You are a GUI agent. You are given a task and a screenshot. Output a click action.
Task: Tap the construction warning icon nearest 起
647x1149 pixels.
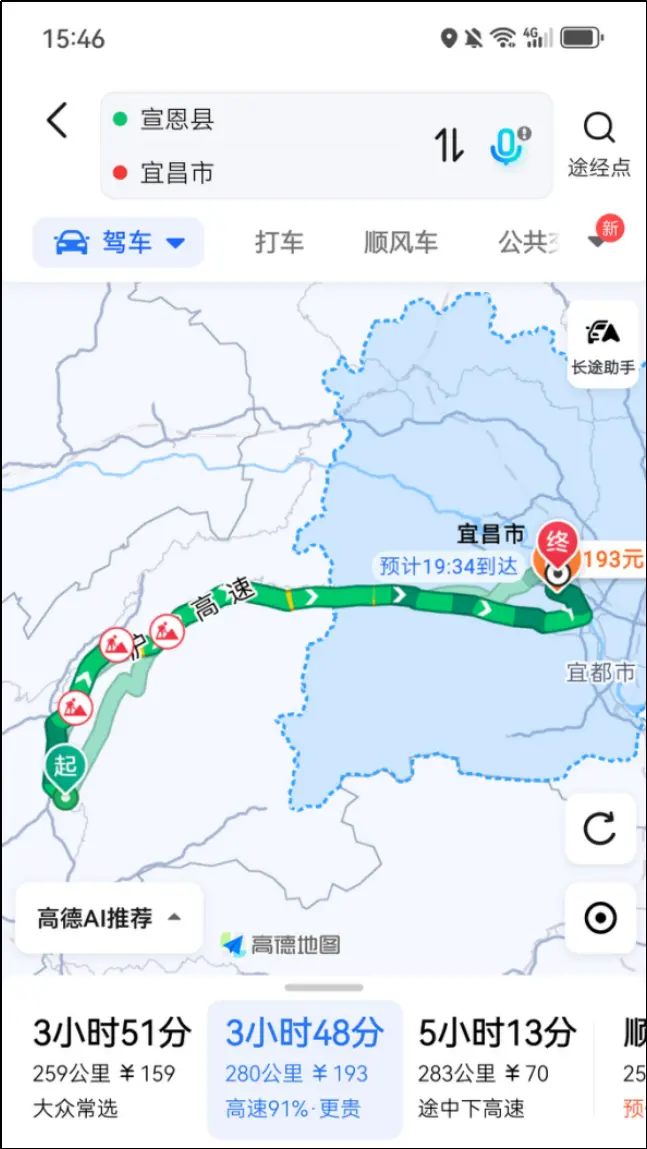tap(75, 706)
